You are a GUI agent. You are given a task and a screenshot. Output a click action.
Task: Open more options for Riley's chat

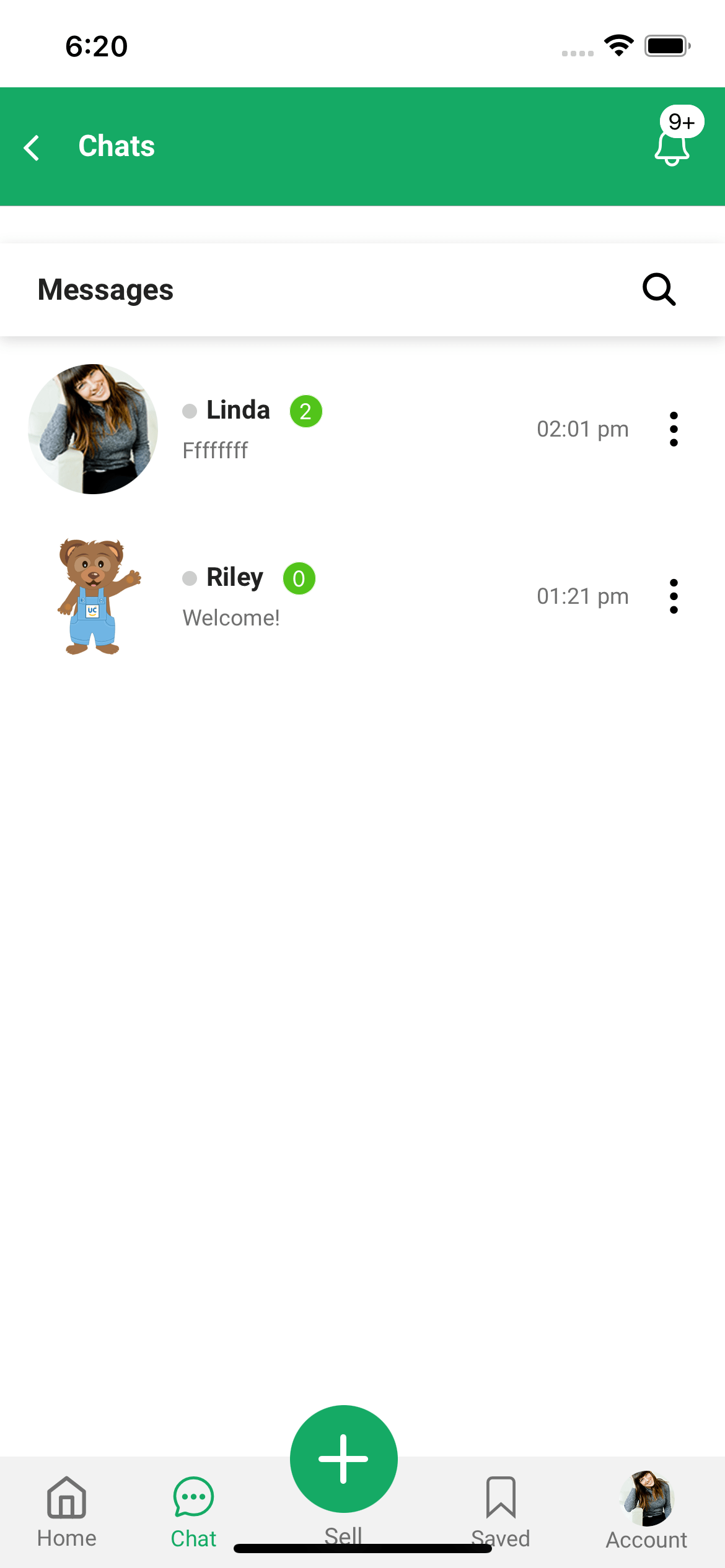pyautogui.click(x=674, y=596)
